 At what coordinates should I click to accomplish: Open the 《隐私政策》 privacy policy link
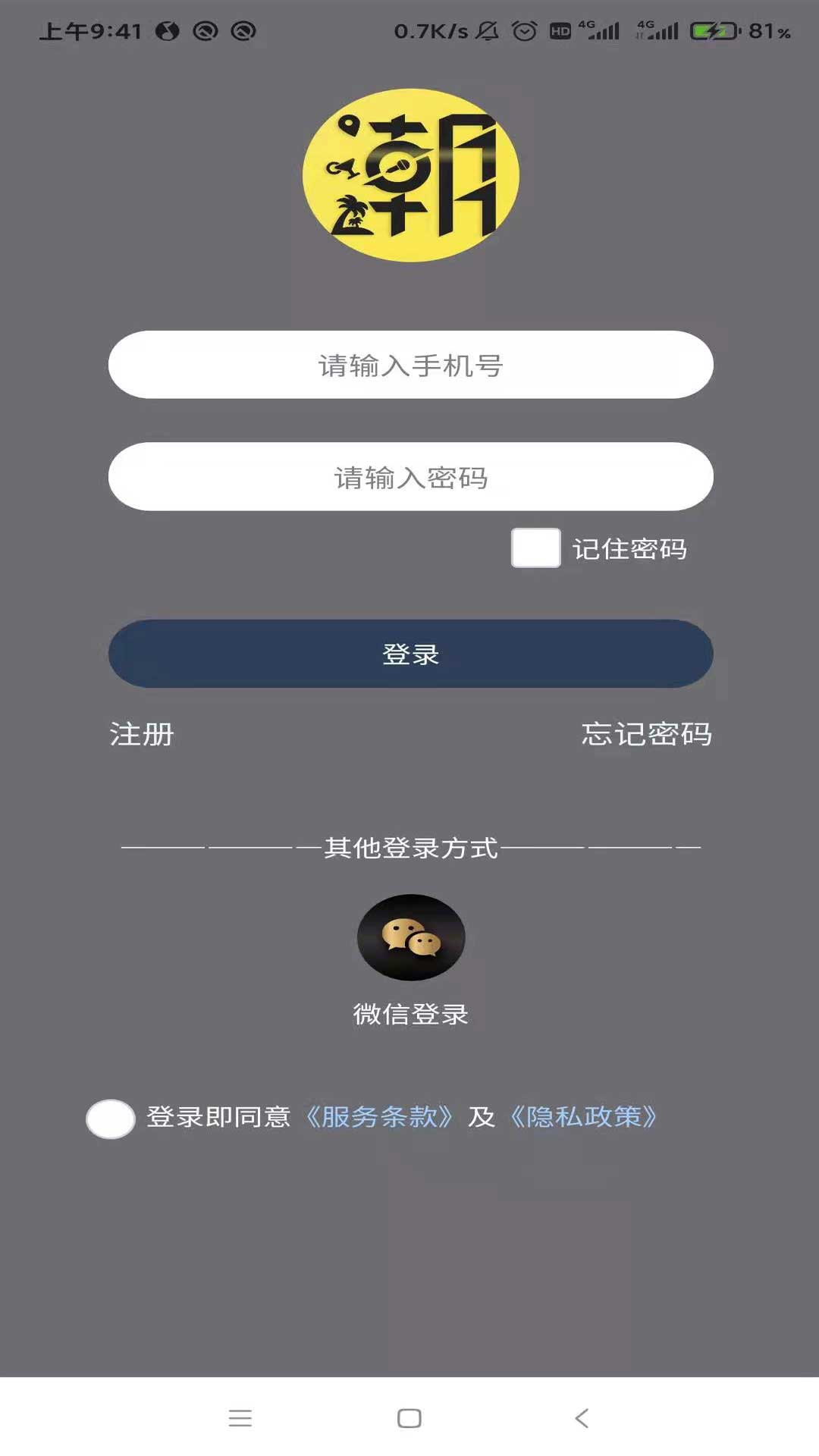tap(582, 1117)
